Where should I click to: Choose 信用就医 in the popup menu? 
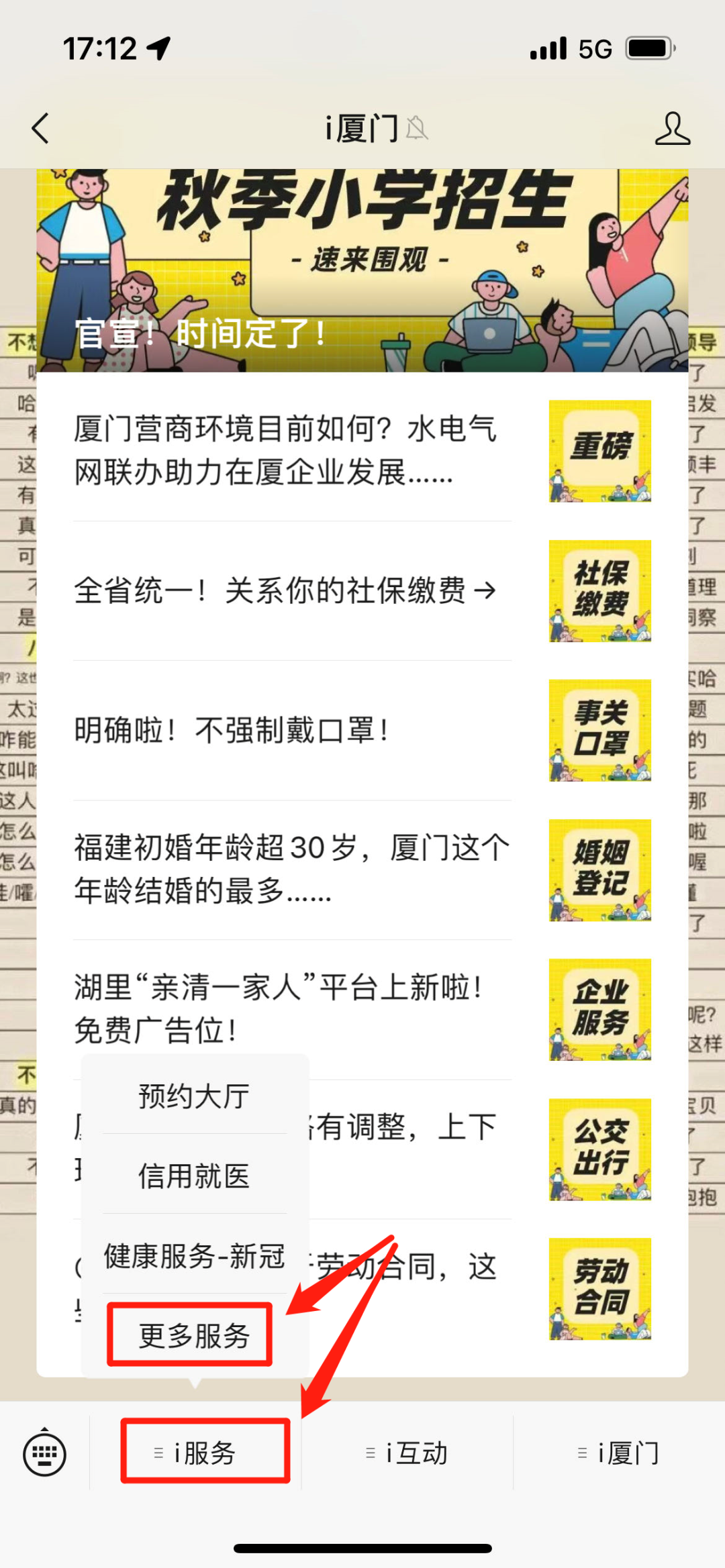(x=194, y=1176)
